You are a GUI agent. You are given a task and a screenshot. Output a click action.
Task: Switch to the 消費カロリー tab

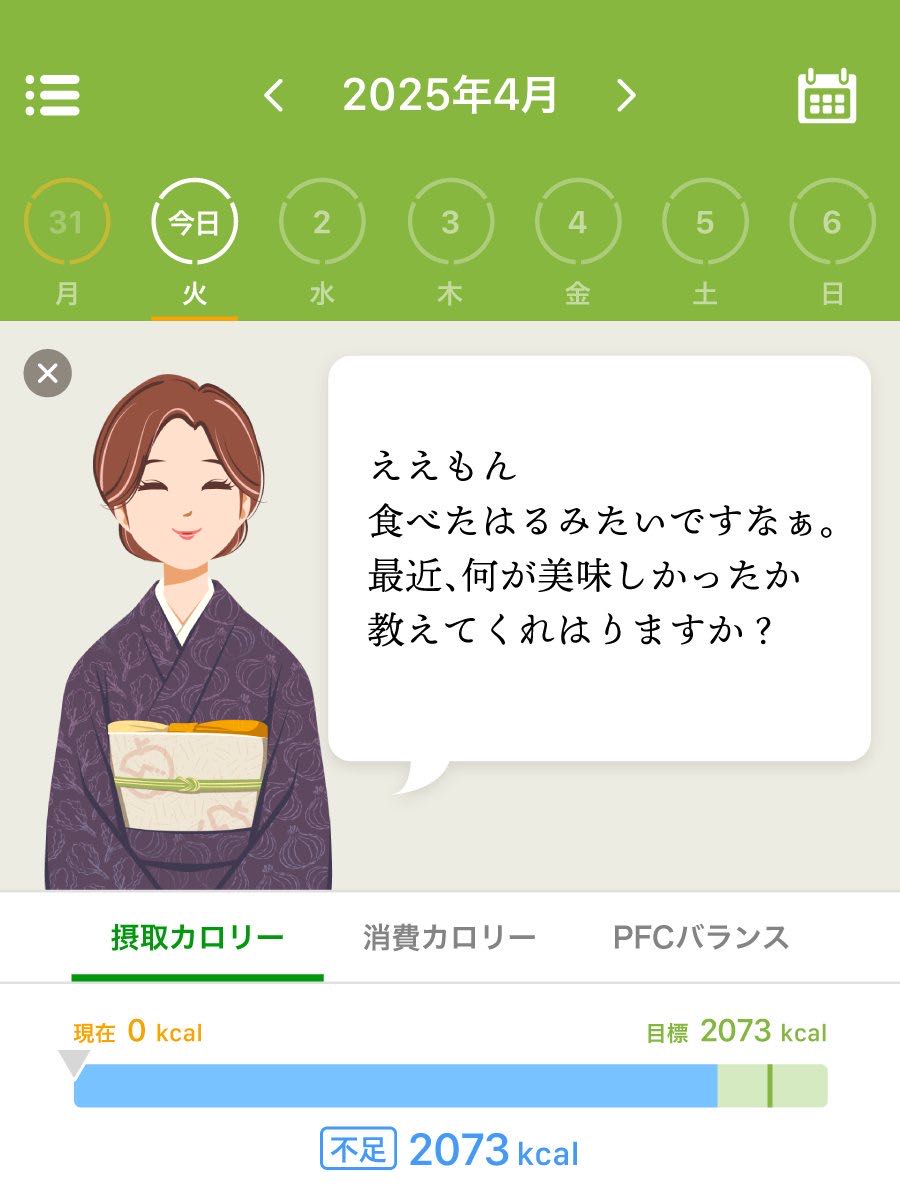point(449,938)
